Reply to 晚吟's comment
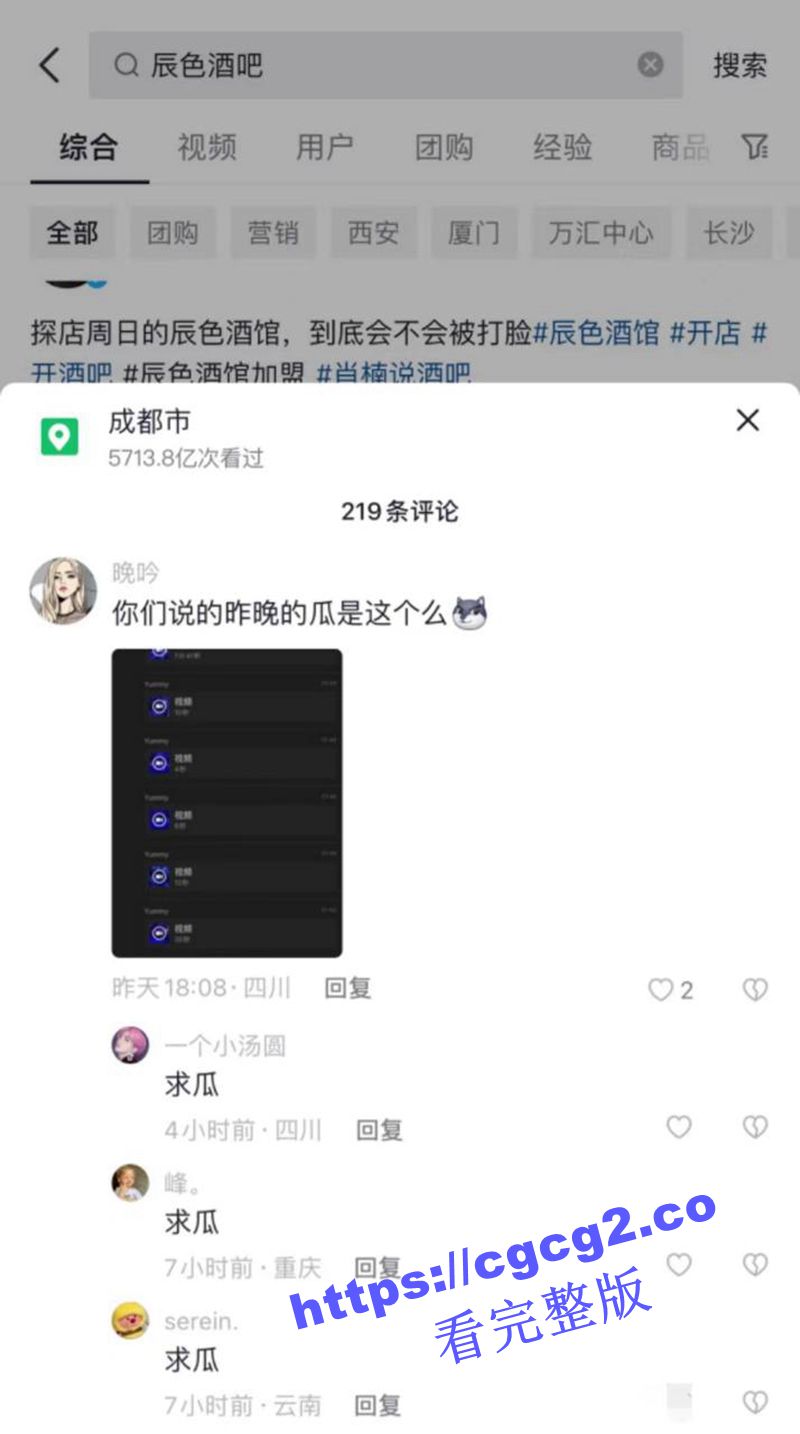The image size is (800, 1434). pos(347,988)
